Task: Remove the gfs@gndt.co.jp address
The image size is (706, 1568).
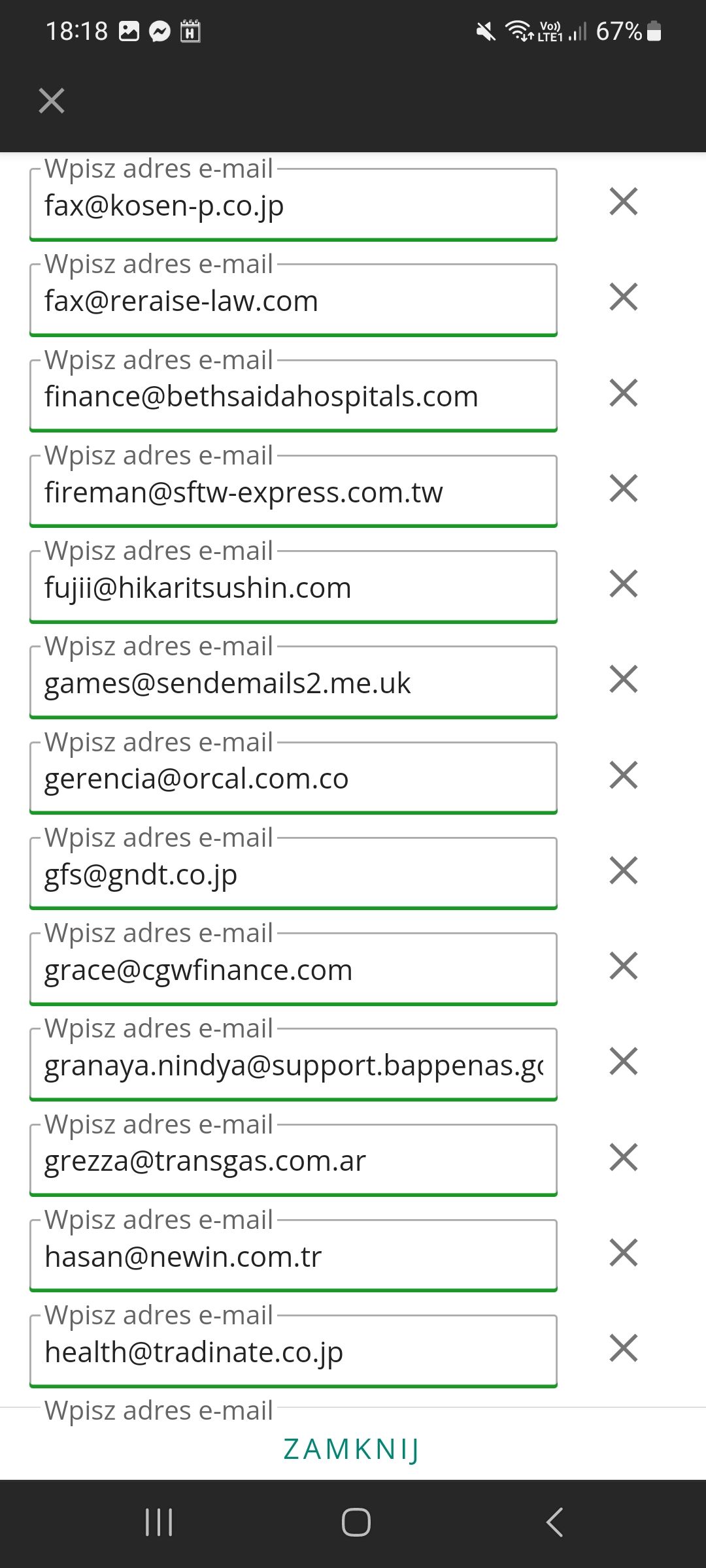Action: tap(623, 870)
